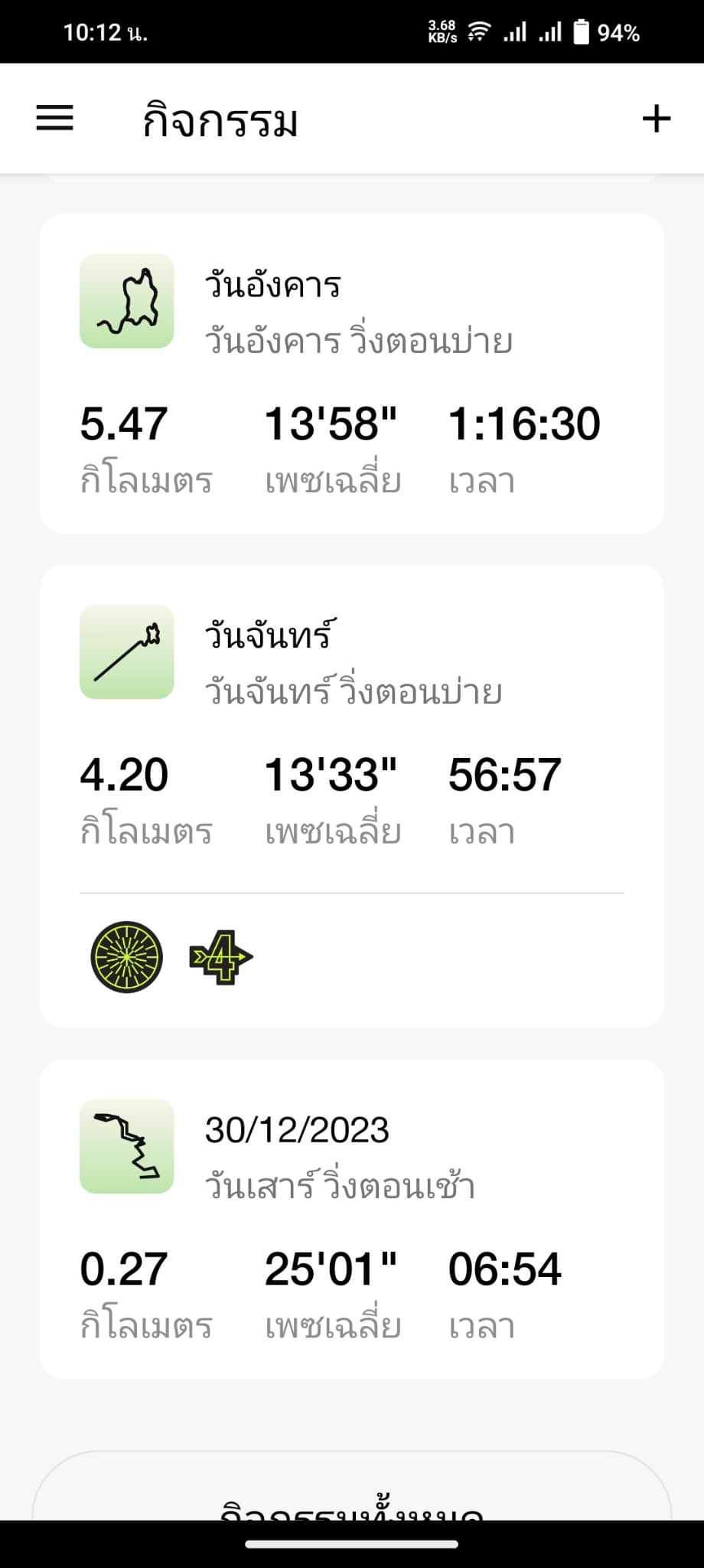Viewport: 704px width, 1568px height.
Task: View the round wheel achievement badge
Action: [x=127, y=957]
